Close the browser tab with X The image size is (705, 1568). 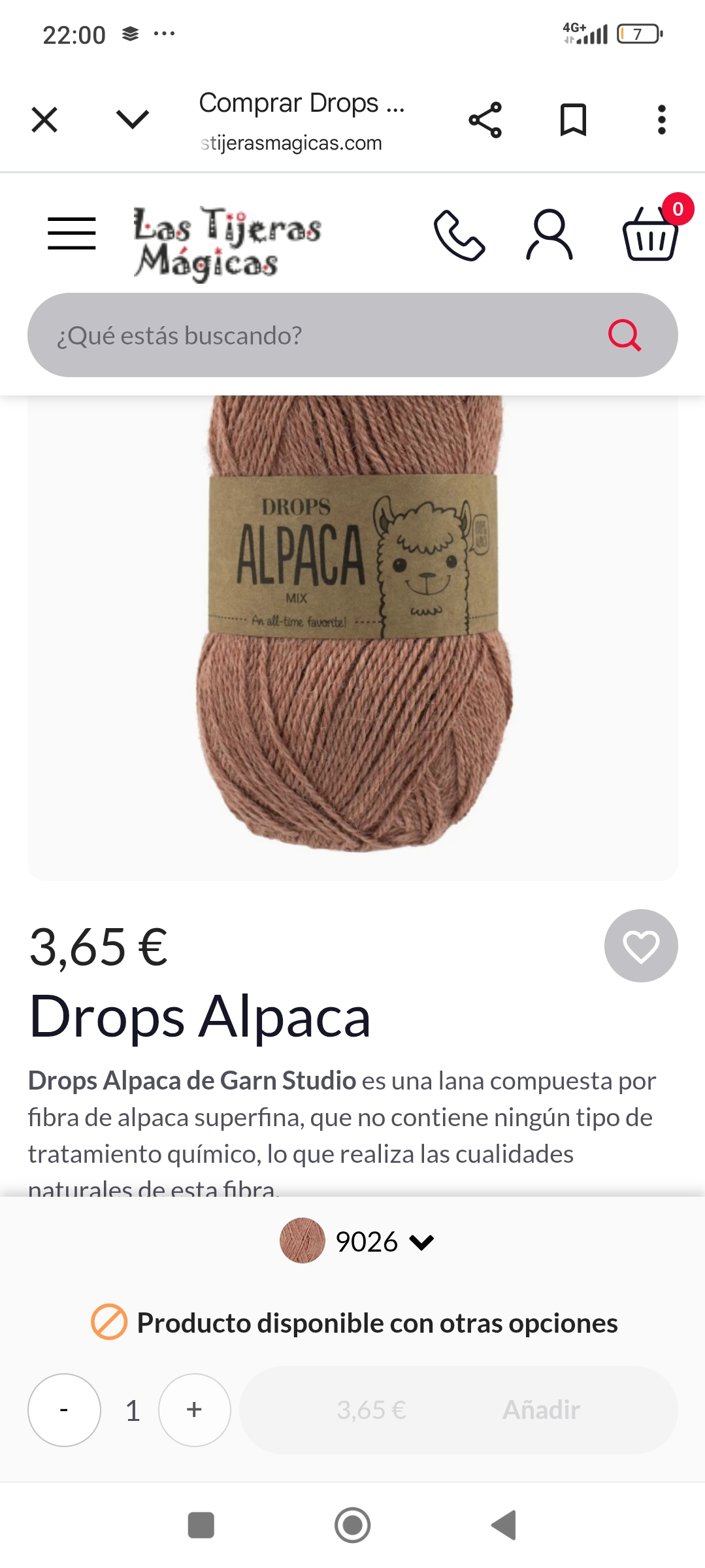point(44,120)
